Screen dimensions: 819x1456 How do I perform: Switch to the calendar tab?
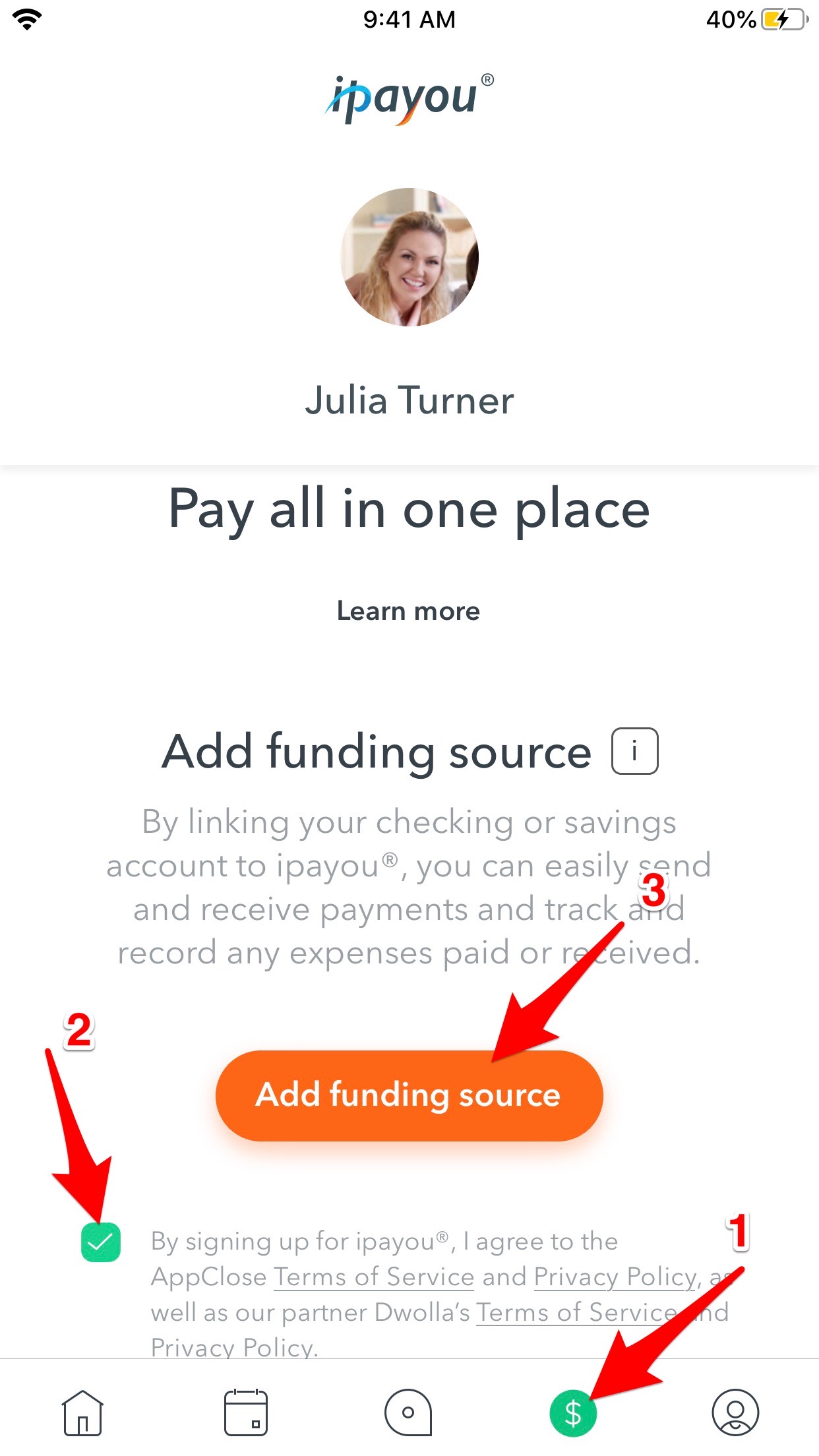[246, 1412]
